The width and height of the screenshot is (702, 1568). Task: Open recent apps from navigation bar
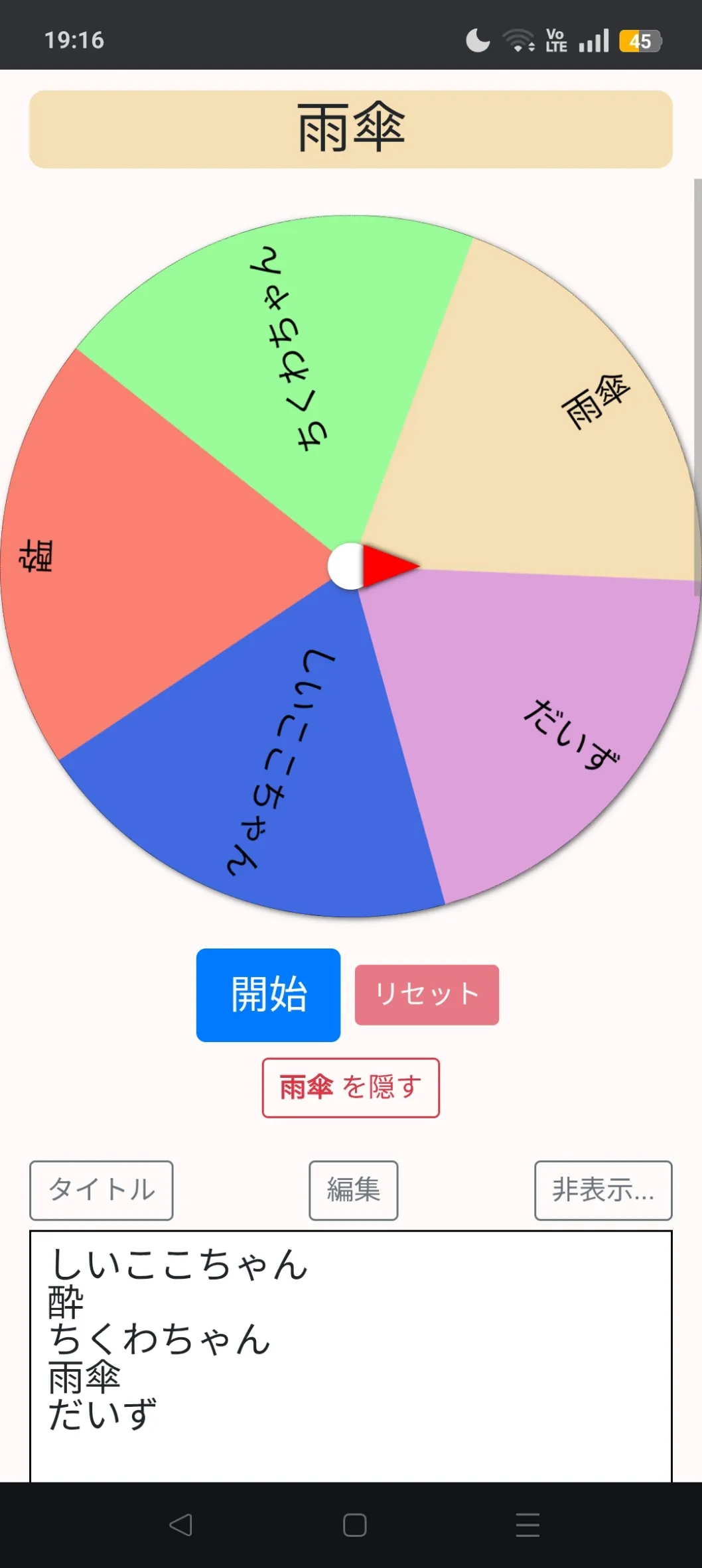pyautogui.click(x=527, y=1524)
